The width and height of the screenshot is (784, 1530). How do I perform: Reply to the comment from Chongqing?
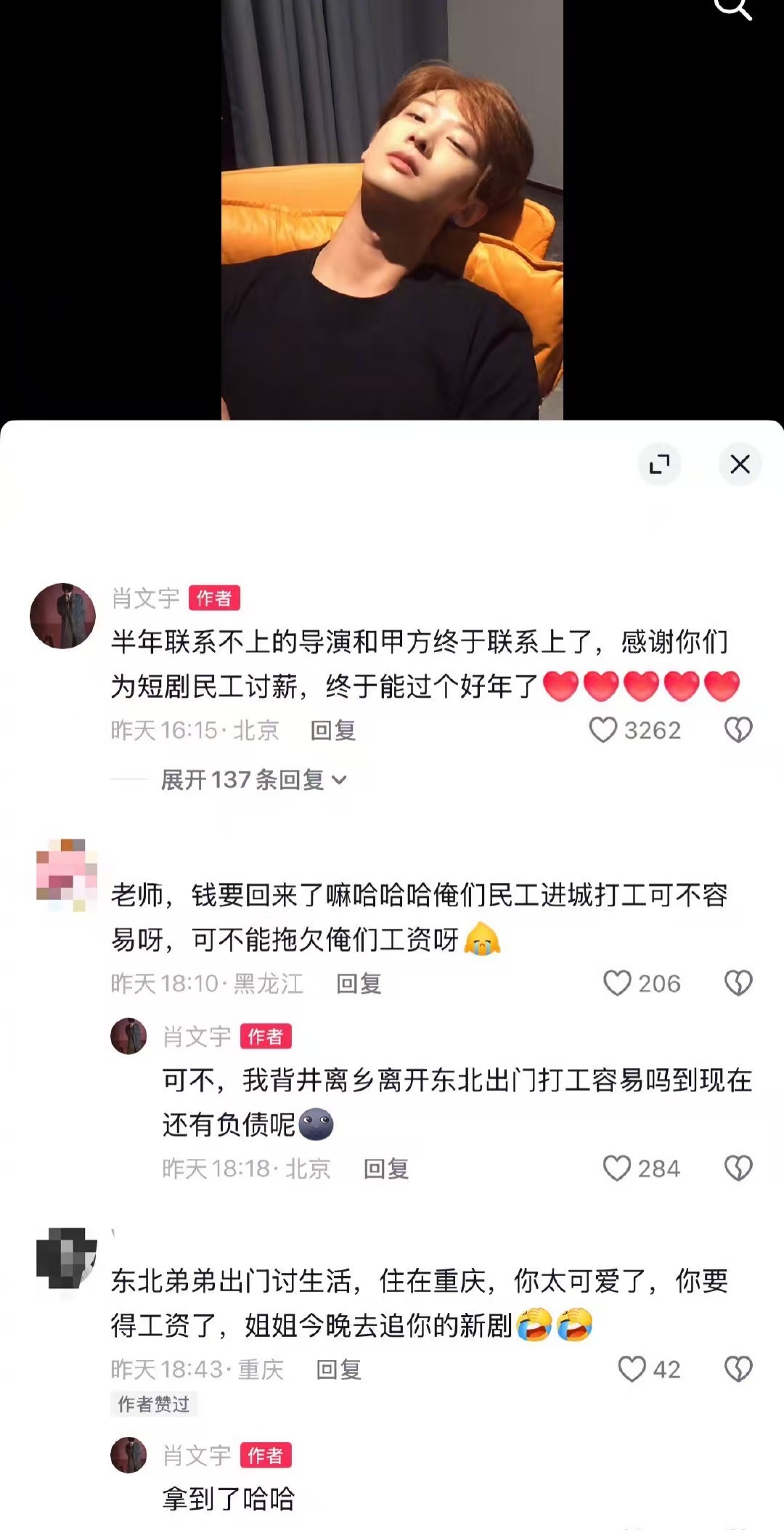pos(338,1369)
